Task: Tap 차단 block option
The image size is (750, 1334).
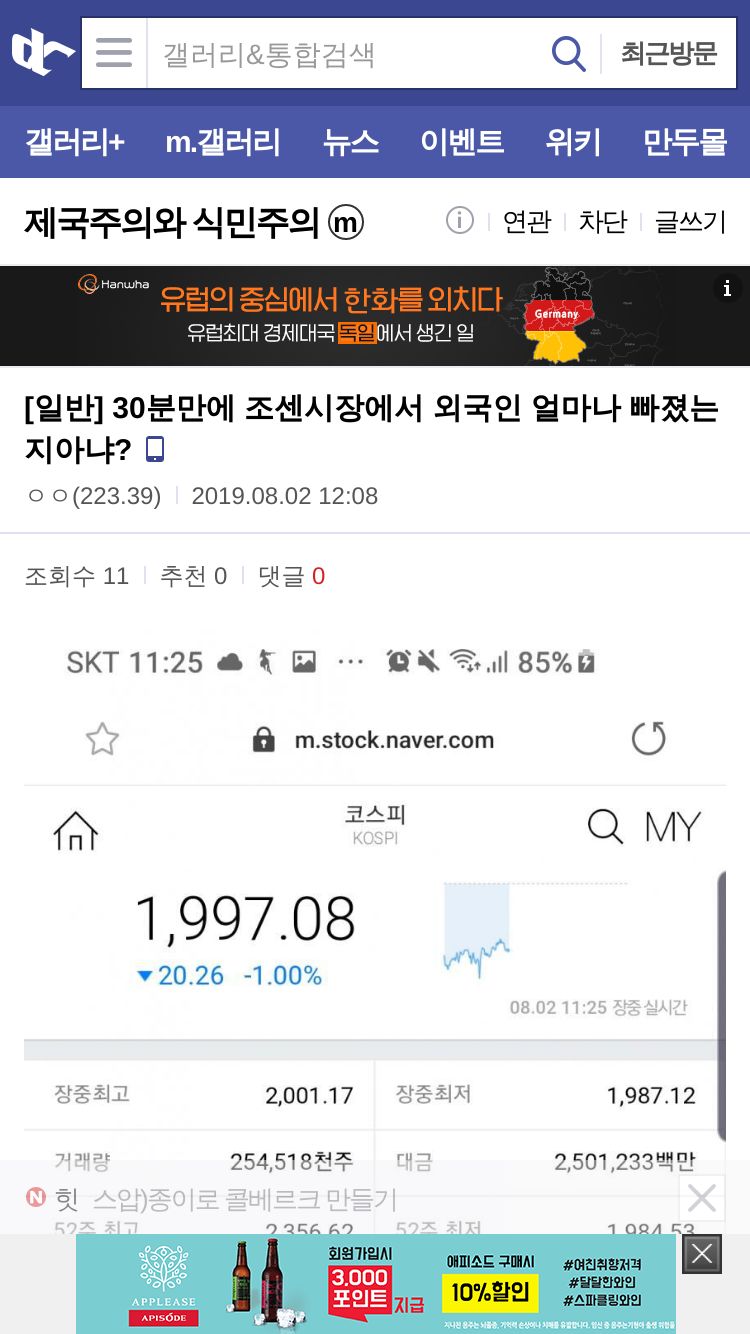Action: pyautogui.click(x=603, y=221)
